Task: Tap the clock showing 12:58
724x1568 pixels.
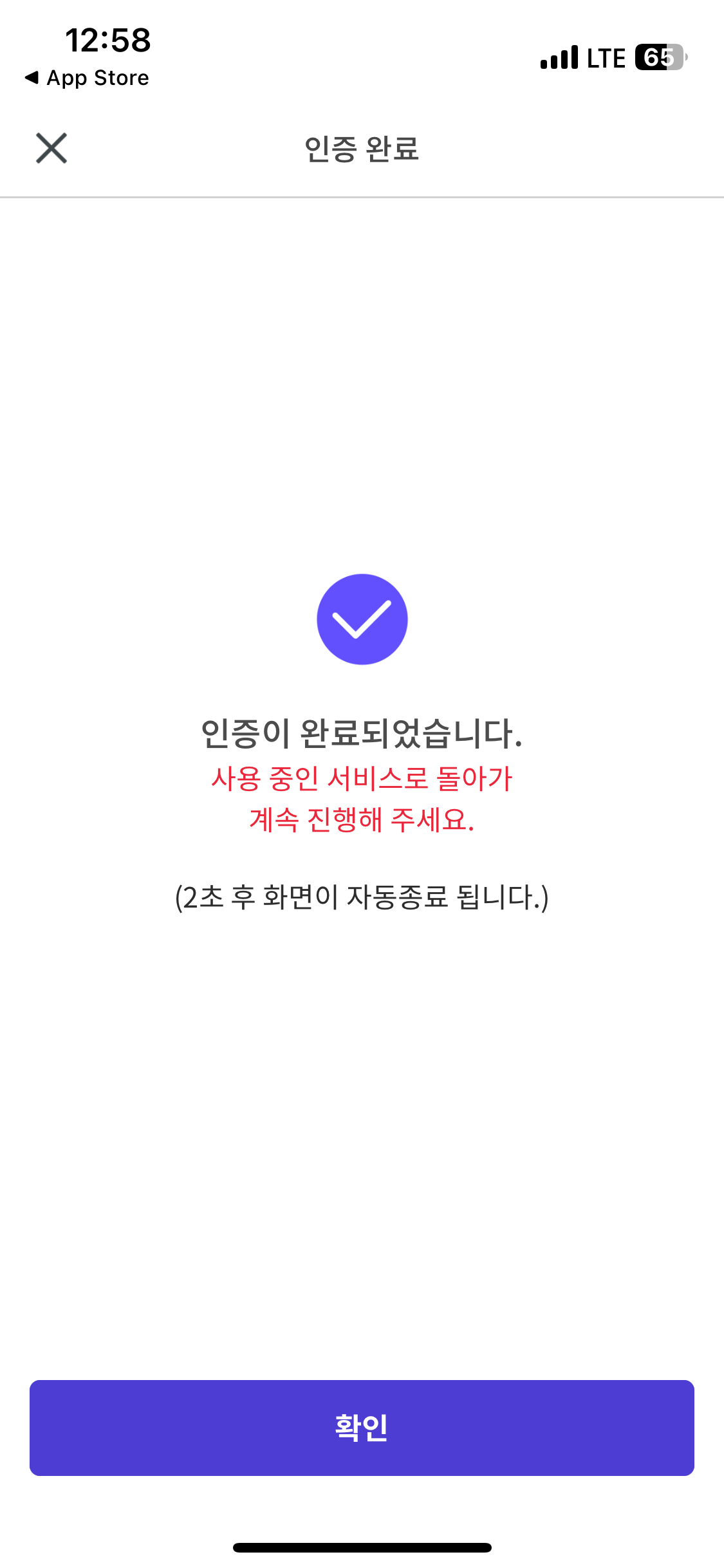Action: 108,40
